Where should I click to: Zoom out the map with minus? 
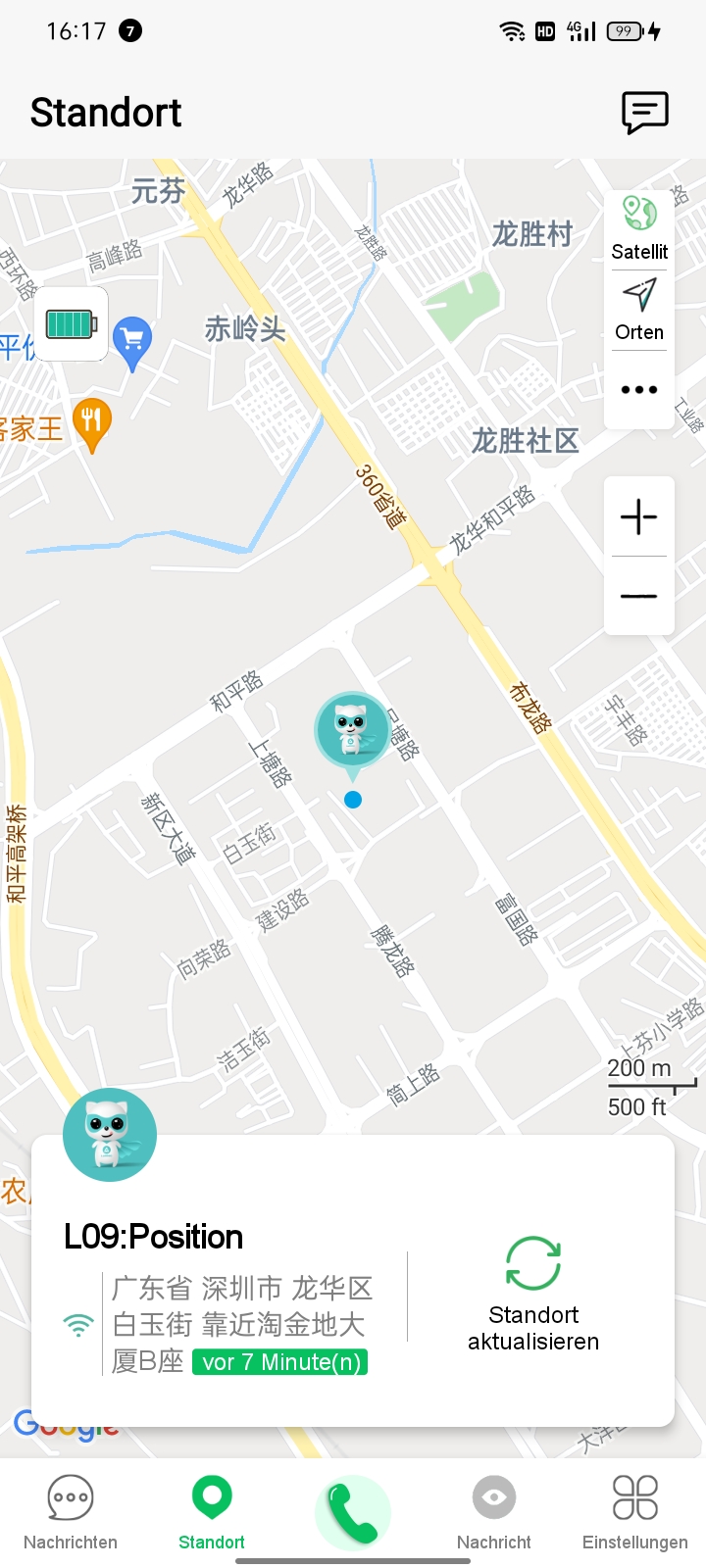click(x=639, y=596)
